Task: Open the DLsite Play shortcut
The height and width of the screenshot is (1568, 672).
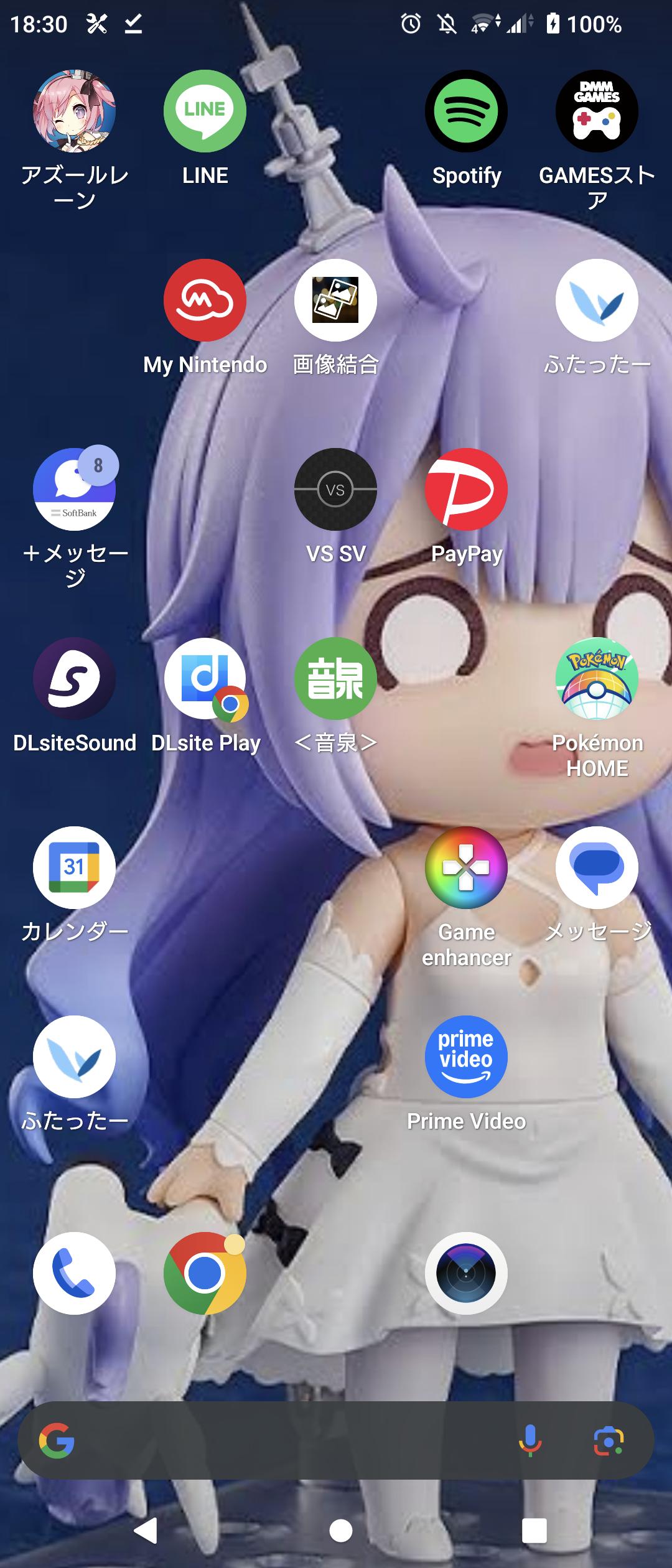Action: tap(205, 679)
